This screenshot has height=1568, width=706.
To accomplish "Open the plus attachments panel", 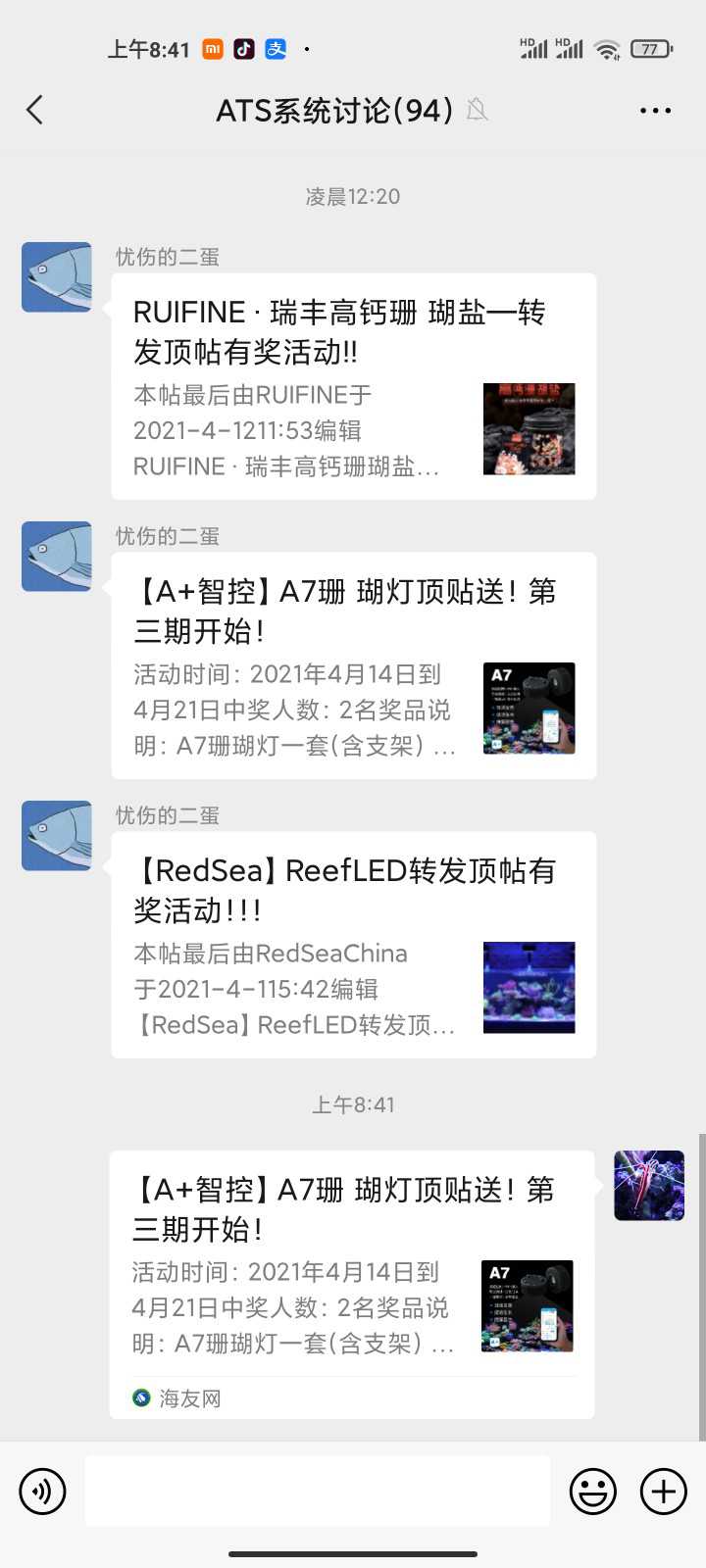I will [x=664, y=1492].
